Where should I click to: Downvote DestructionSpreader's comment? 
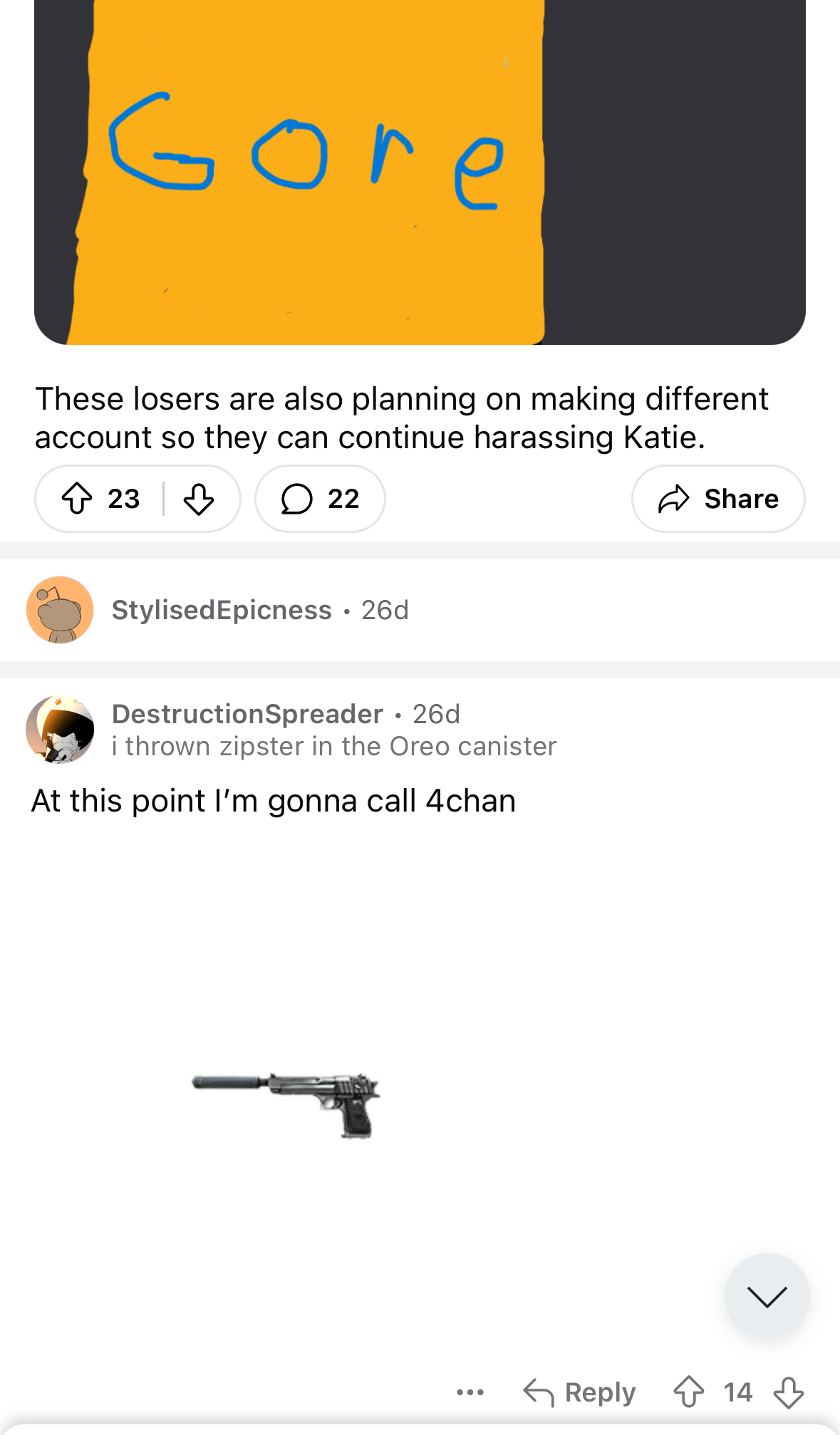tap(788, 1392)
